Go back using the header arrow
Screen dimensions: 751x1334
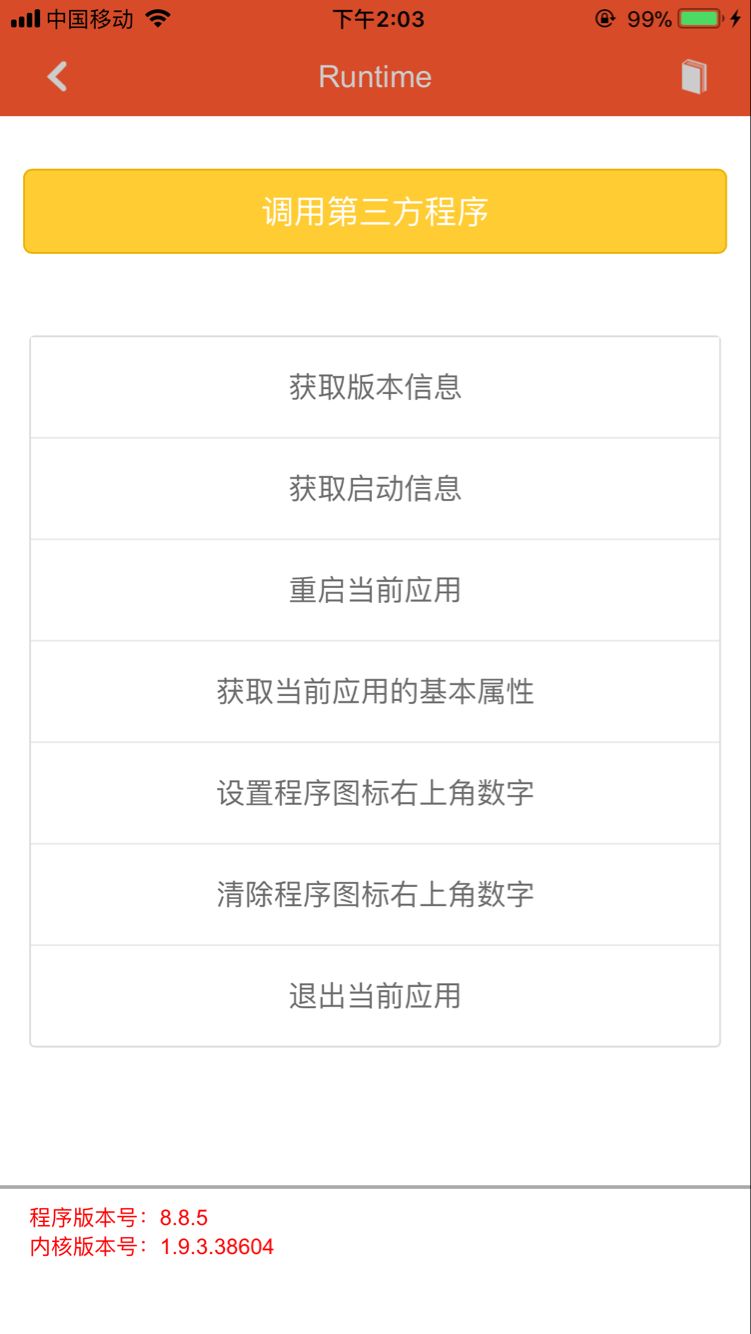[57, 77]
